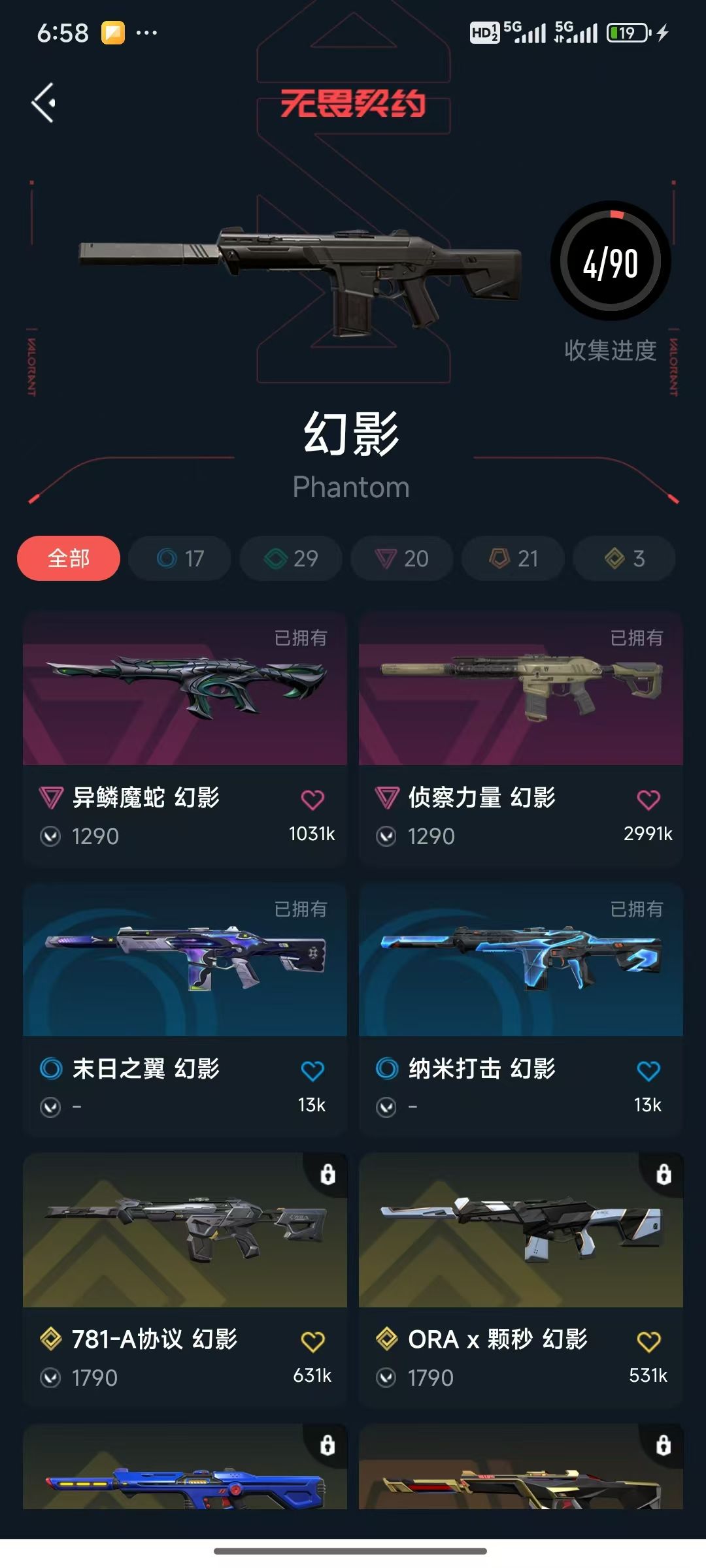Viewport: 706px width, 1568px height.
Task: Like the 末日之翼 幻影 skin
Action: coord(312,1070)
